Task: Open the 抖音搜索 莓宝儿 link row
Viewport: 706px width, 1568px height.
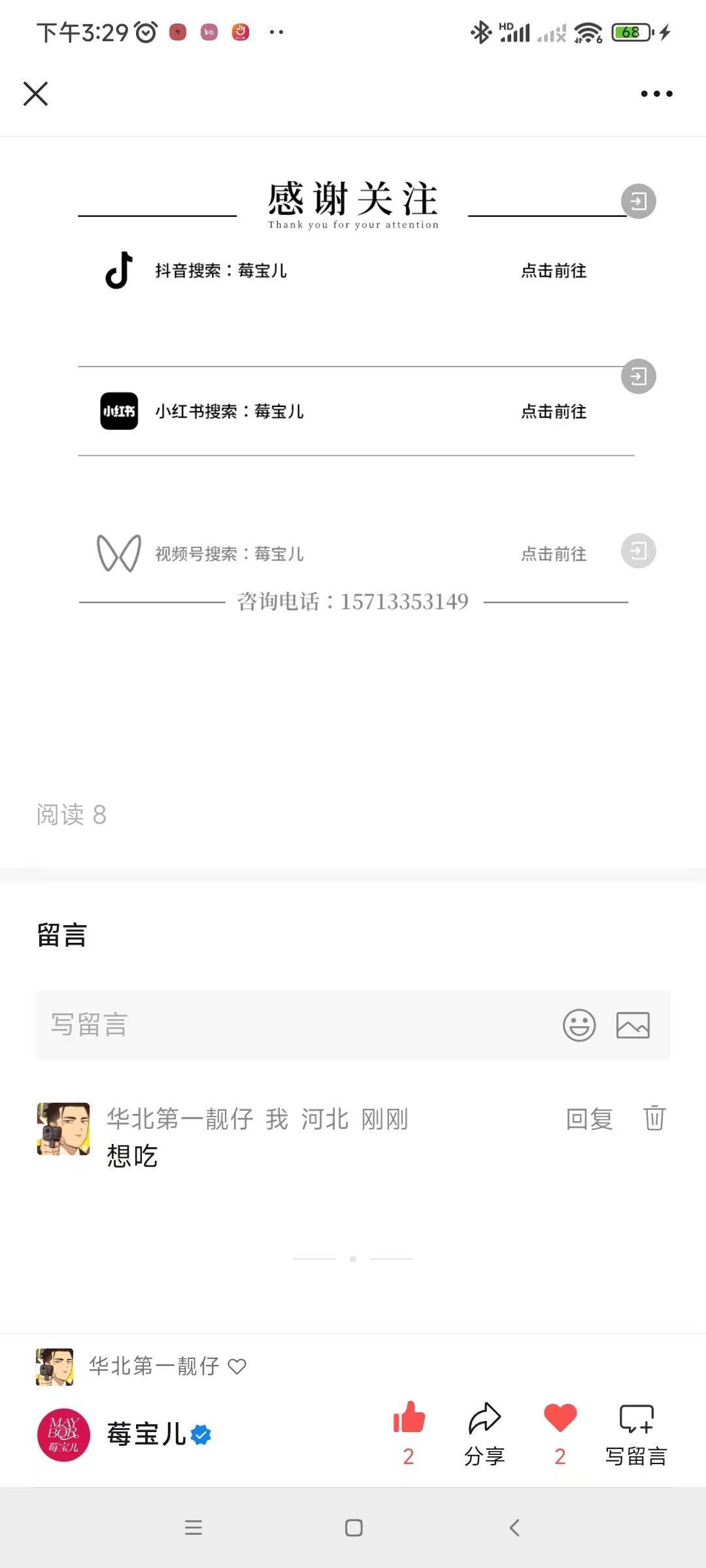Action: tap(353, 270)
